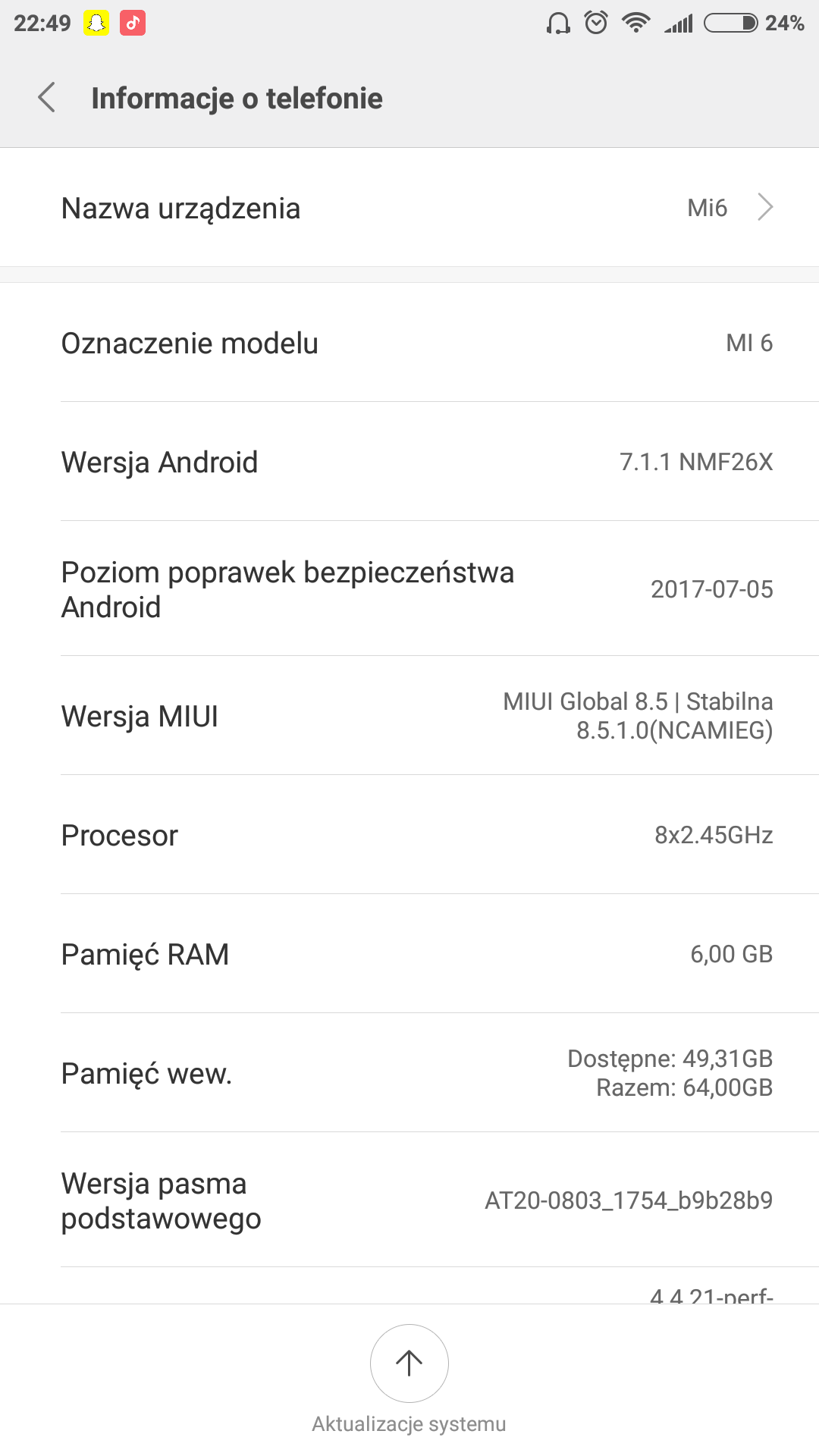Open Aktualizacje systemu

[409, 1364]
